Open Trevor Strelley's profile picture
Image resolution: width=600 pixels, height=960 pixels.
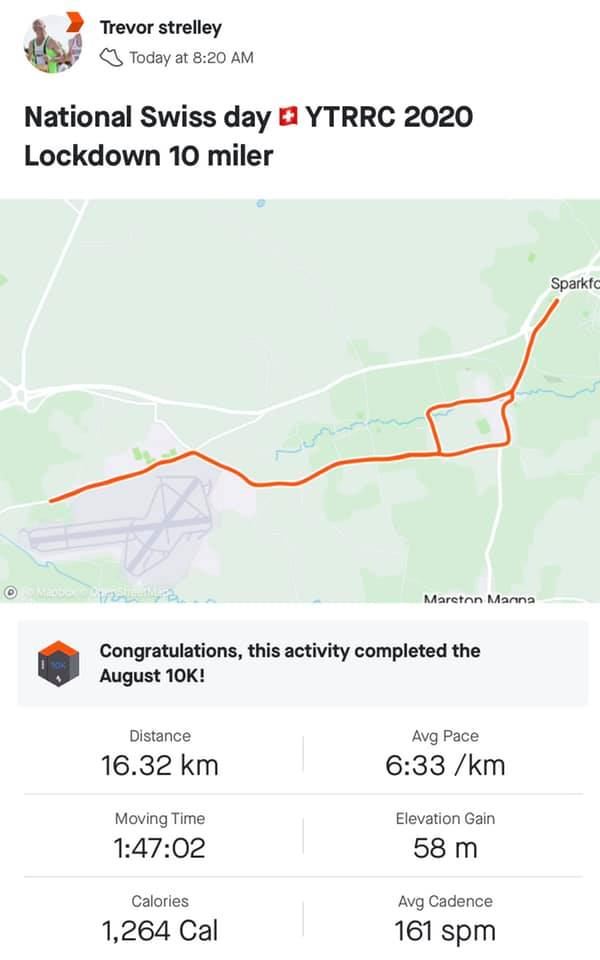point(52,42)
